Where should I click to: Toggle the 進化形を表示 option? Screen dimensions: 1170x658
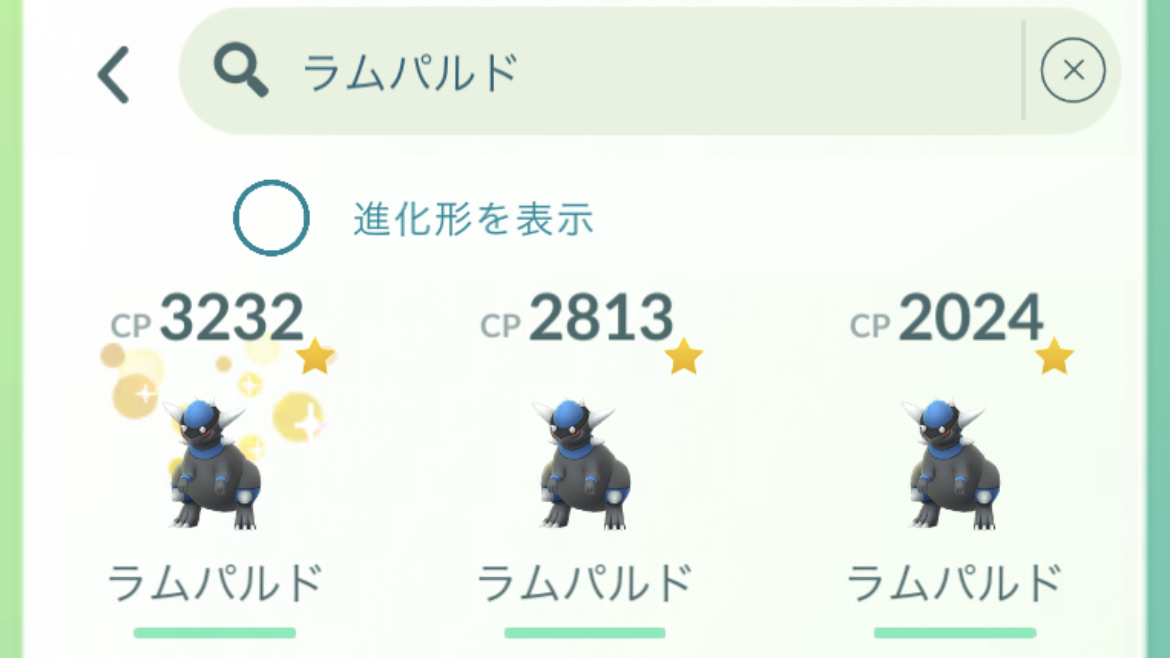coord(271,217)
